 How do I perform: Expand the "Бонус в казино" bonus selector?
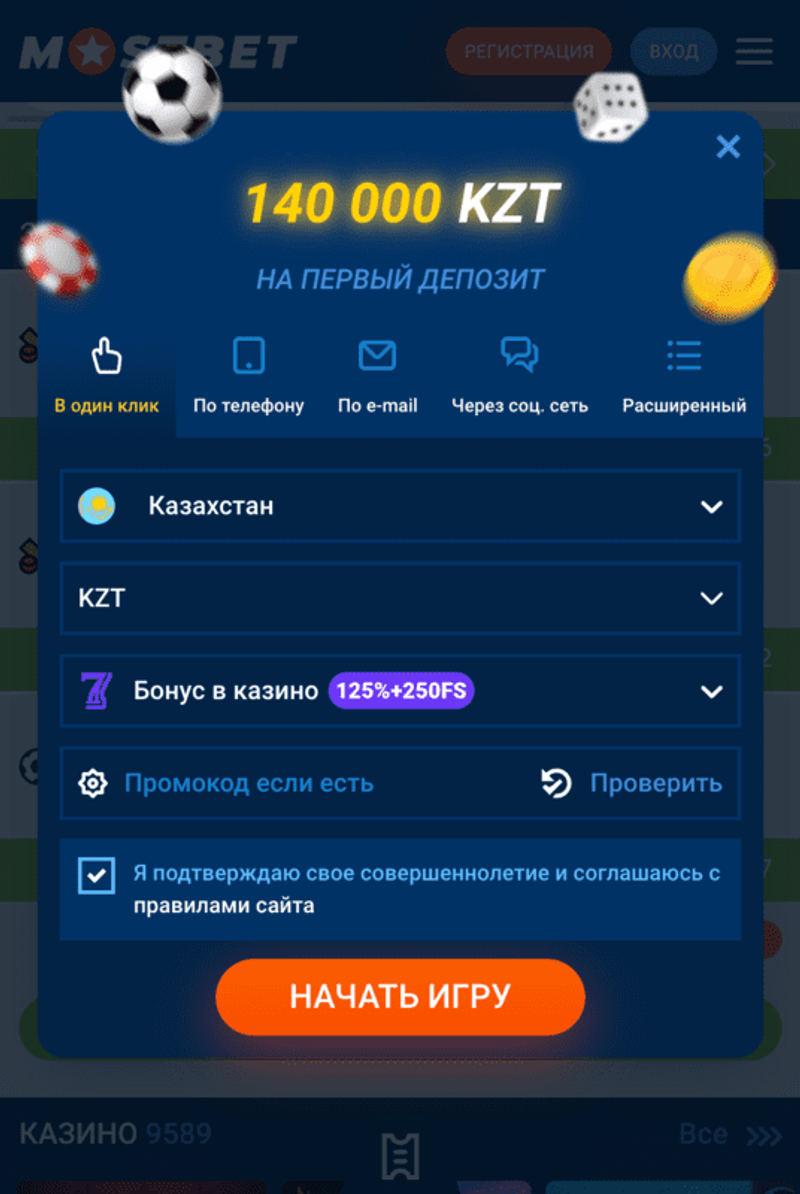400,691
